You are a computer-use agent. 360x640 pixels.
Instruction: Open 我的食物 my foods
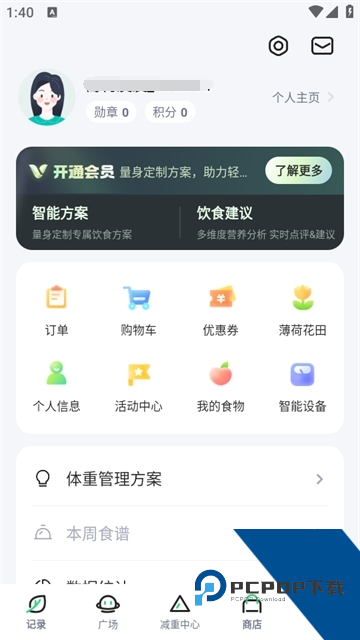click(x=220, y=387)
